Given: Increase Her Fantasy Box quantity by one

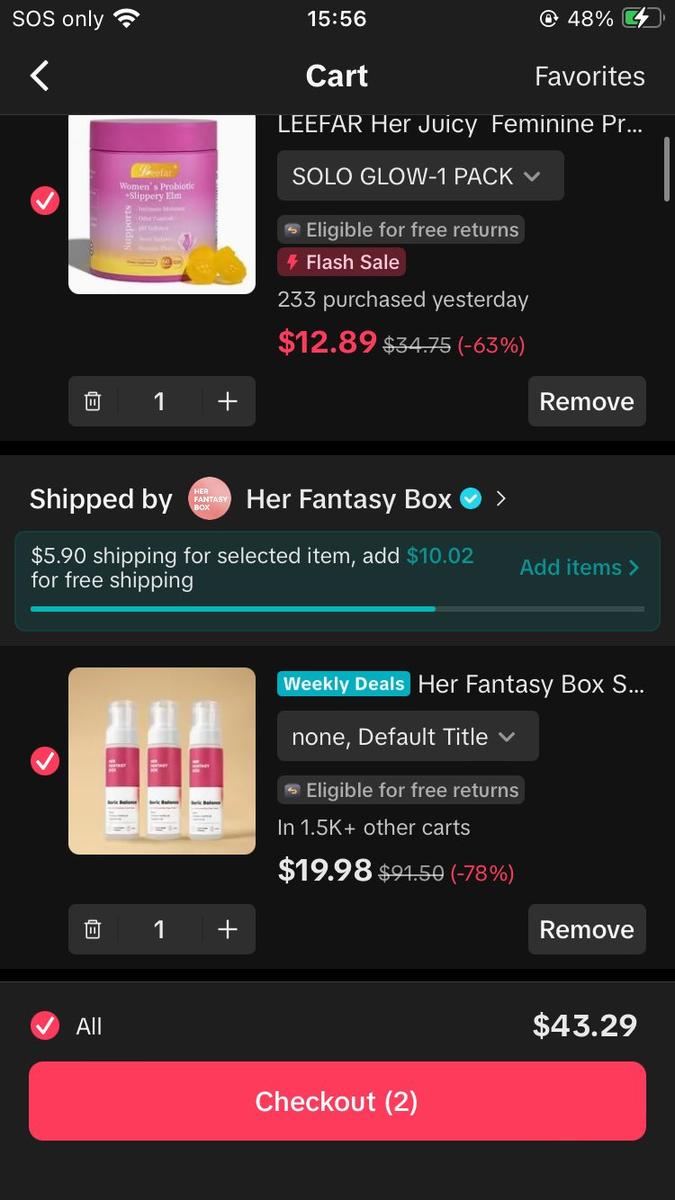Looking at the screenshot, I should point(228,929).
